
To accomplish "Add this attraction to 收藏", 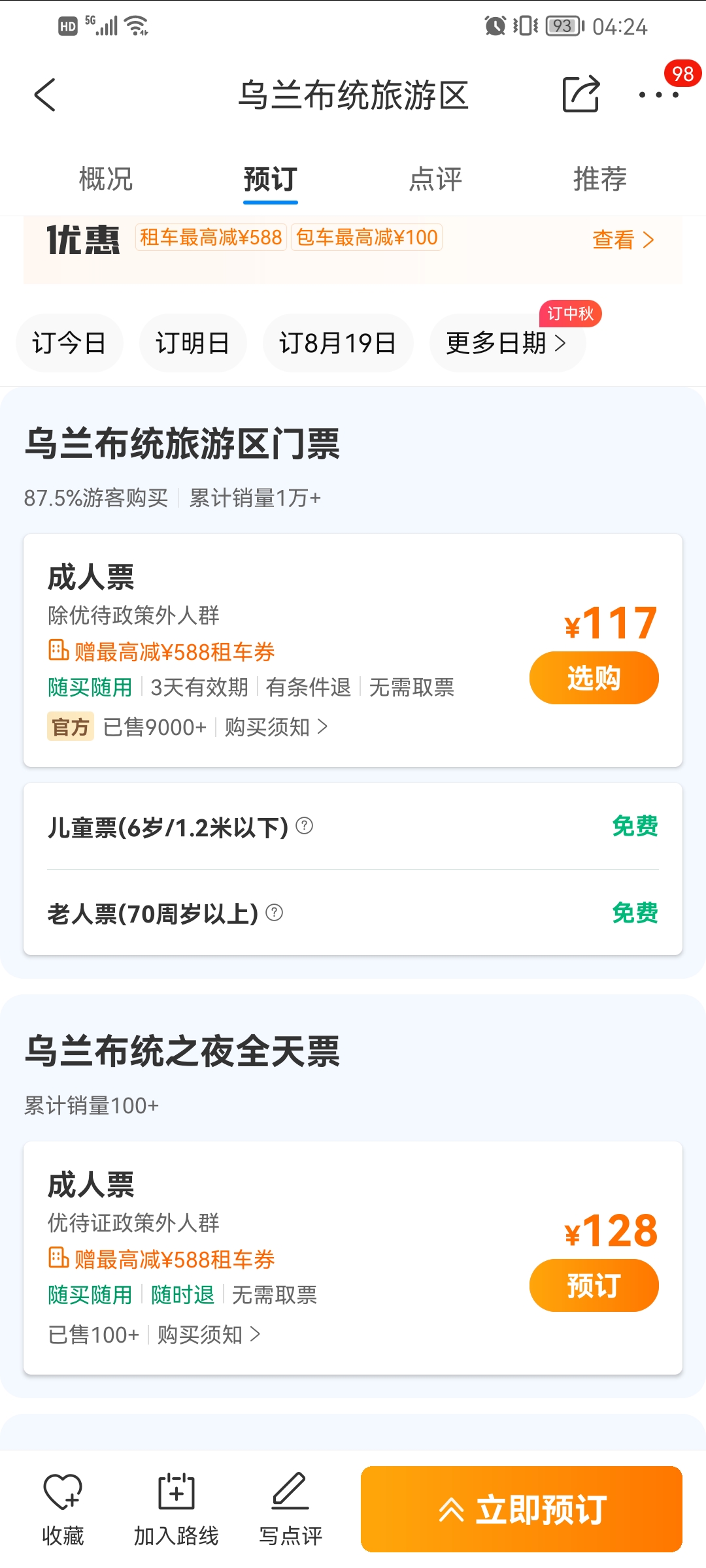I will [63, 1510].
